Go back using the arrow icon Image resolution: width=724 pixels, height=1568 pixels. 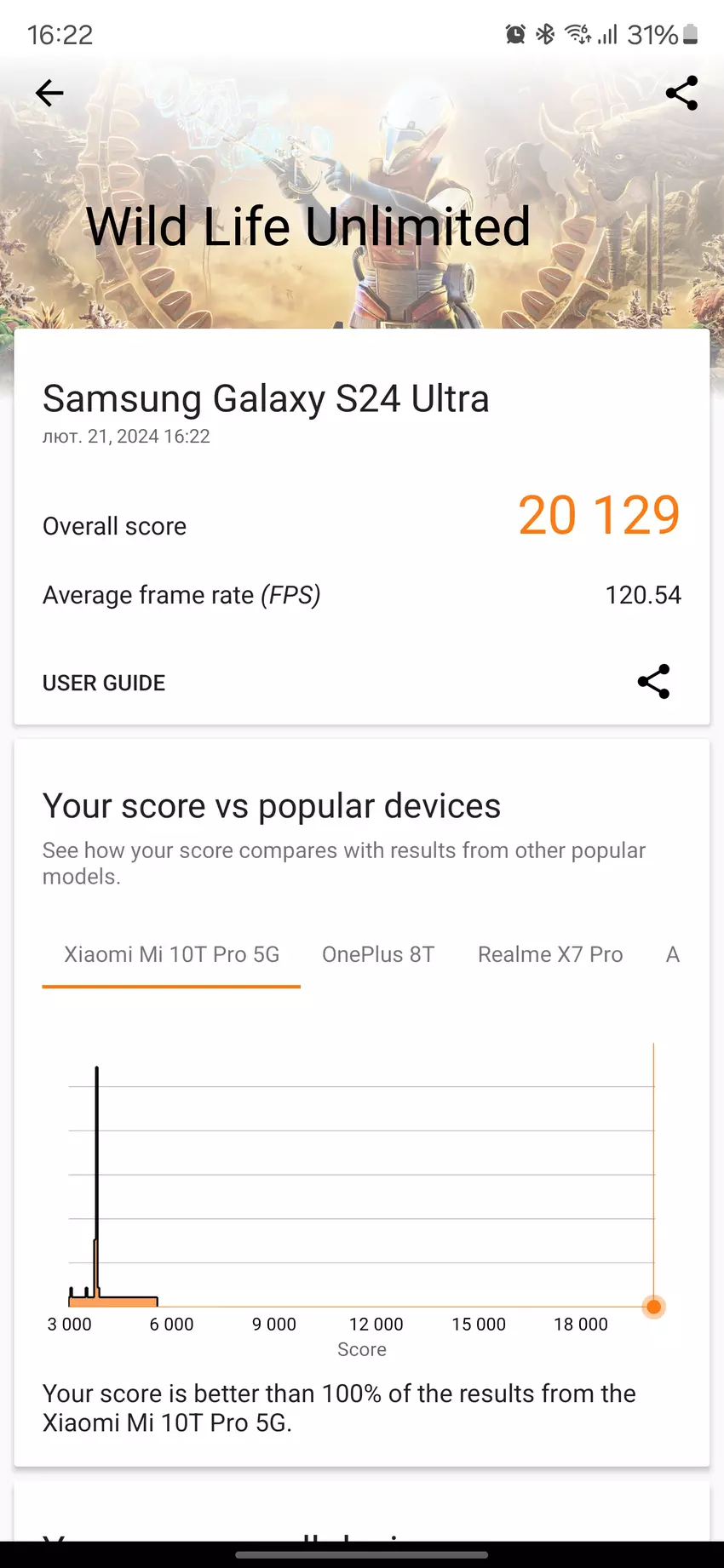coord(49,93)
